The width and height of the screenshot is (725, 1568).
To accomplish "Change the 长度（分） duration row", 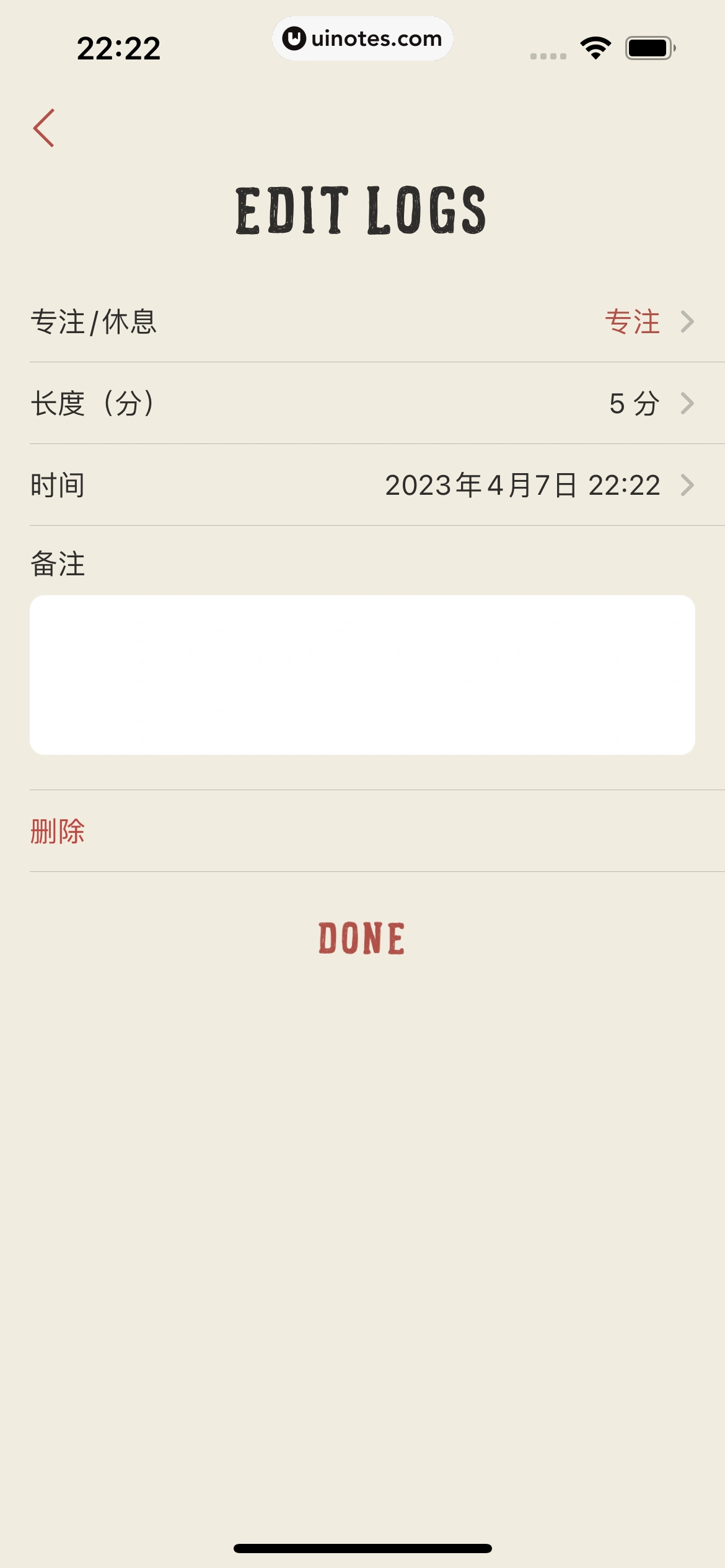I will coord(362,404).
